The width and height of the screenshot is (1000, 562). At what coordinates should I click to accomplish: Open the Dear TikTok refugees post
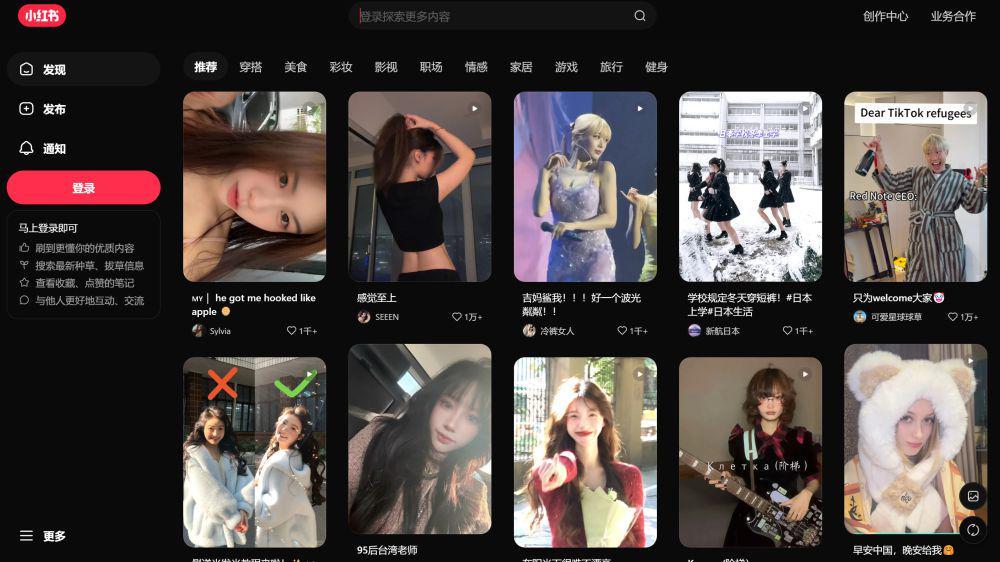click(915, 187)
